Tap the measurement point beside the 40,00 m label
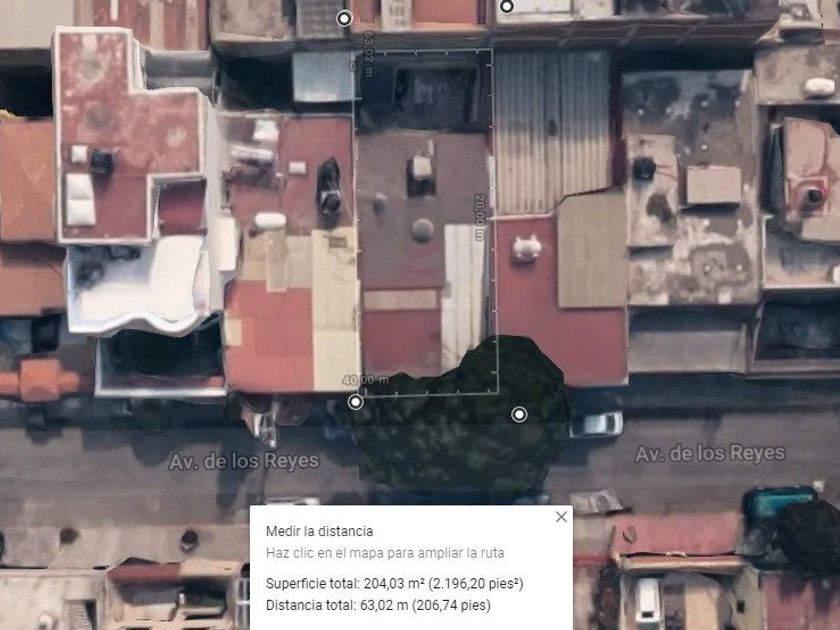The image size is (840, 630). tap(355, 402)
